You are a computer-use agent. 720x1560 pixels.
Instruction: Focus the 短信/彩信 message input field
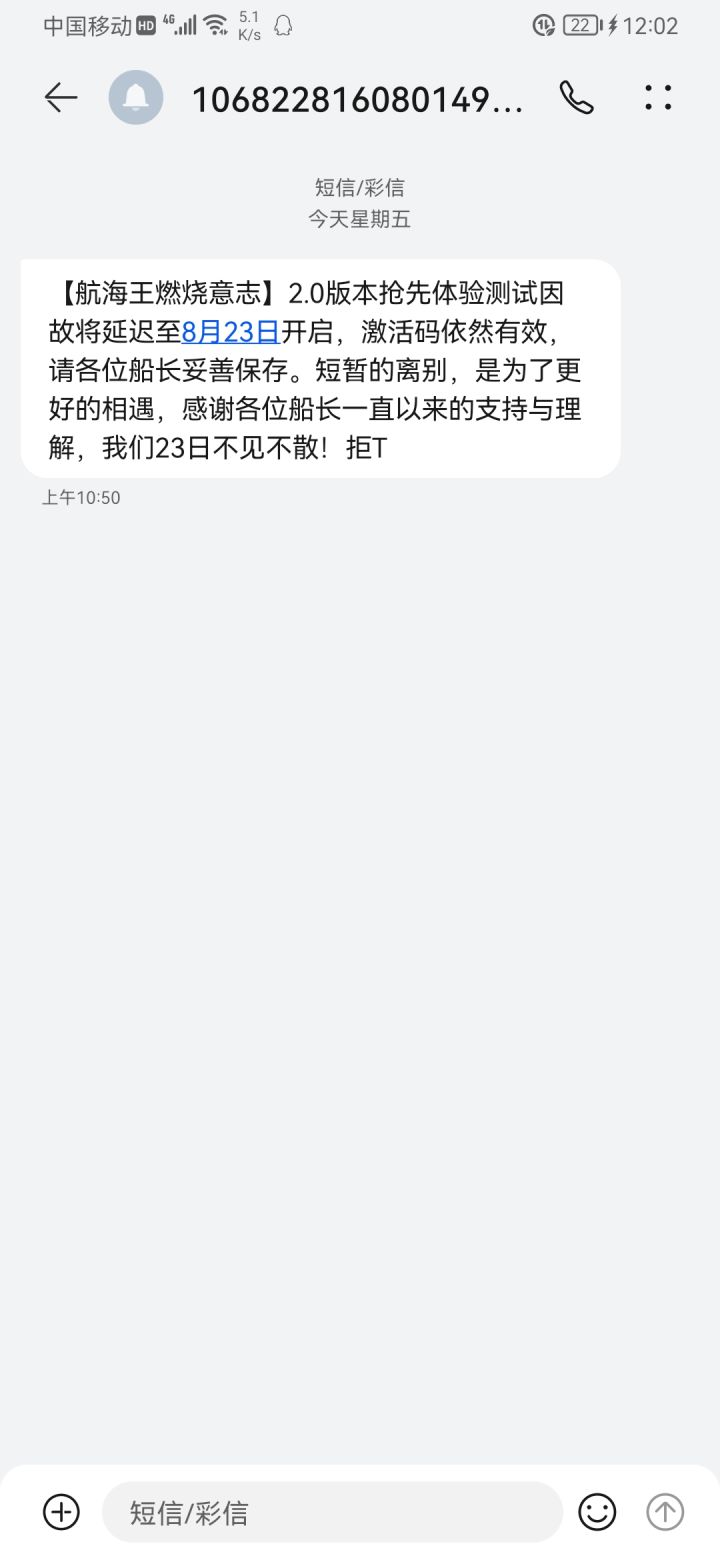332,1512
